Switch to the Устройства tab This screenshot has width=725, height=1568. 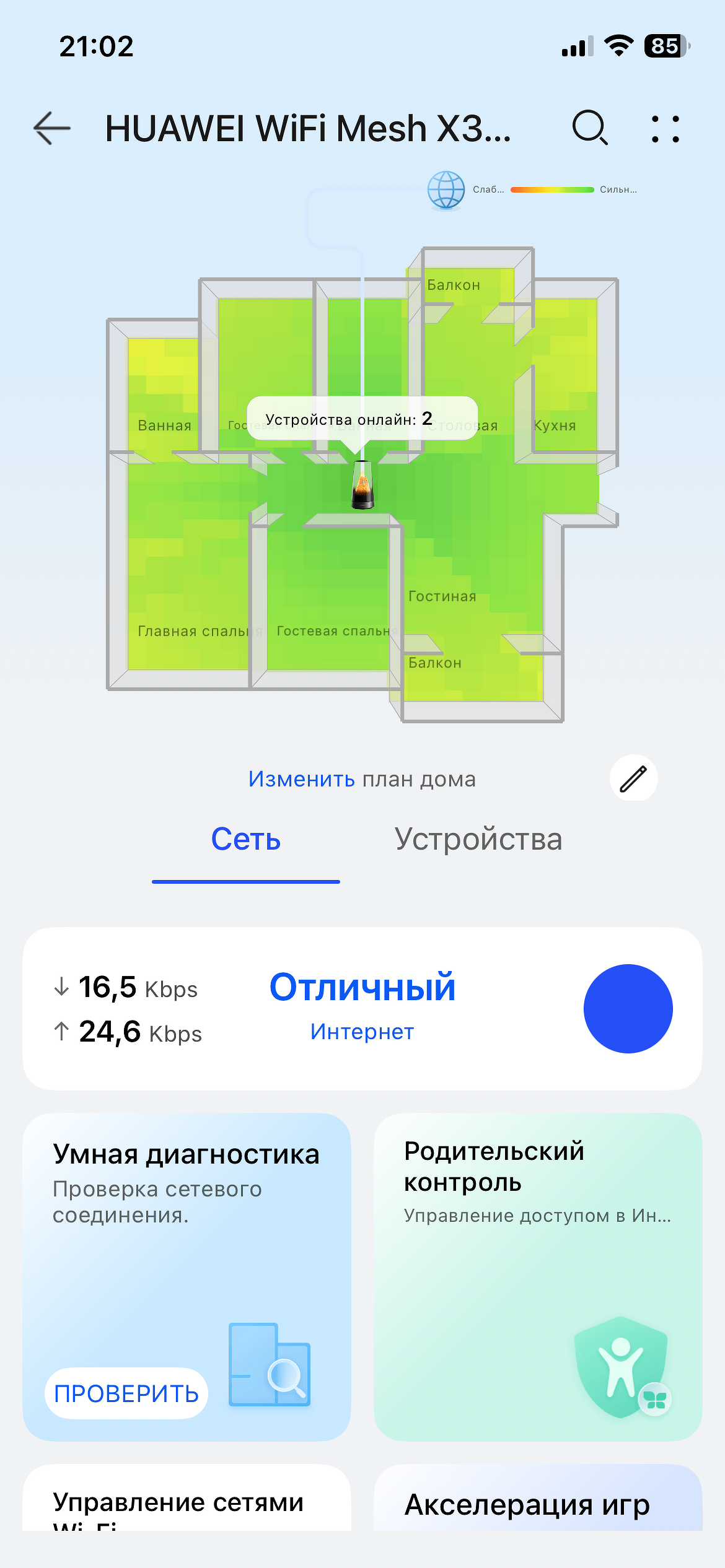(478, 840)
